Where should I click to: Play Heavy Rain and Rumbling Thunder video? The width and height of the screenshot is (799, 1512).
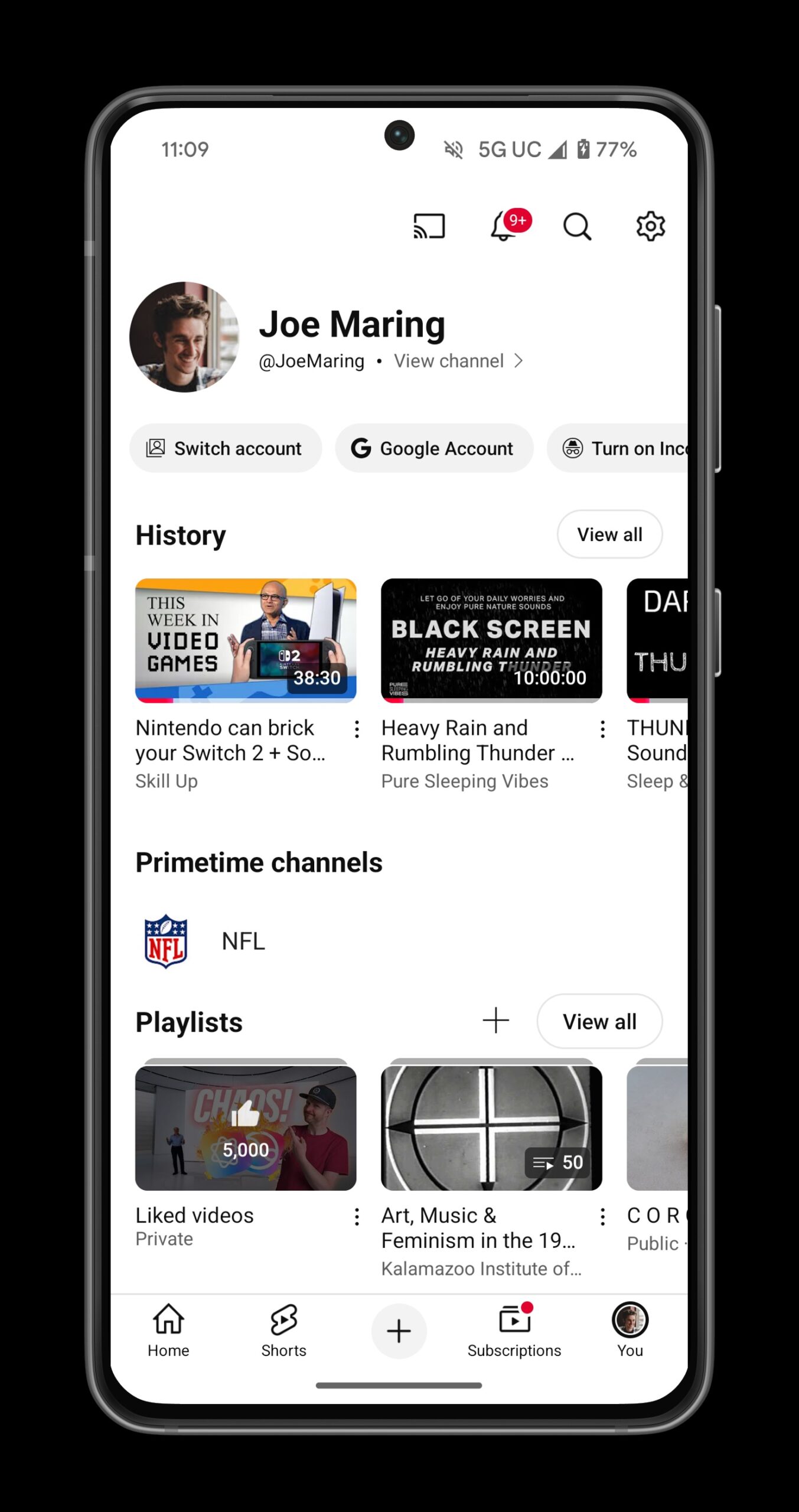(491, 640)
